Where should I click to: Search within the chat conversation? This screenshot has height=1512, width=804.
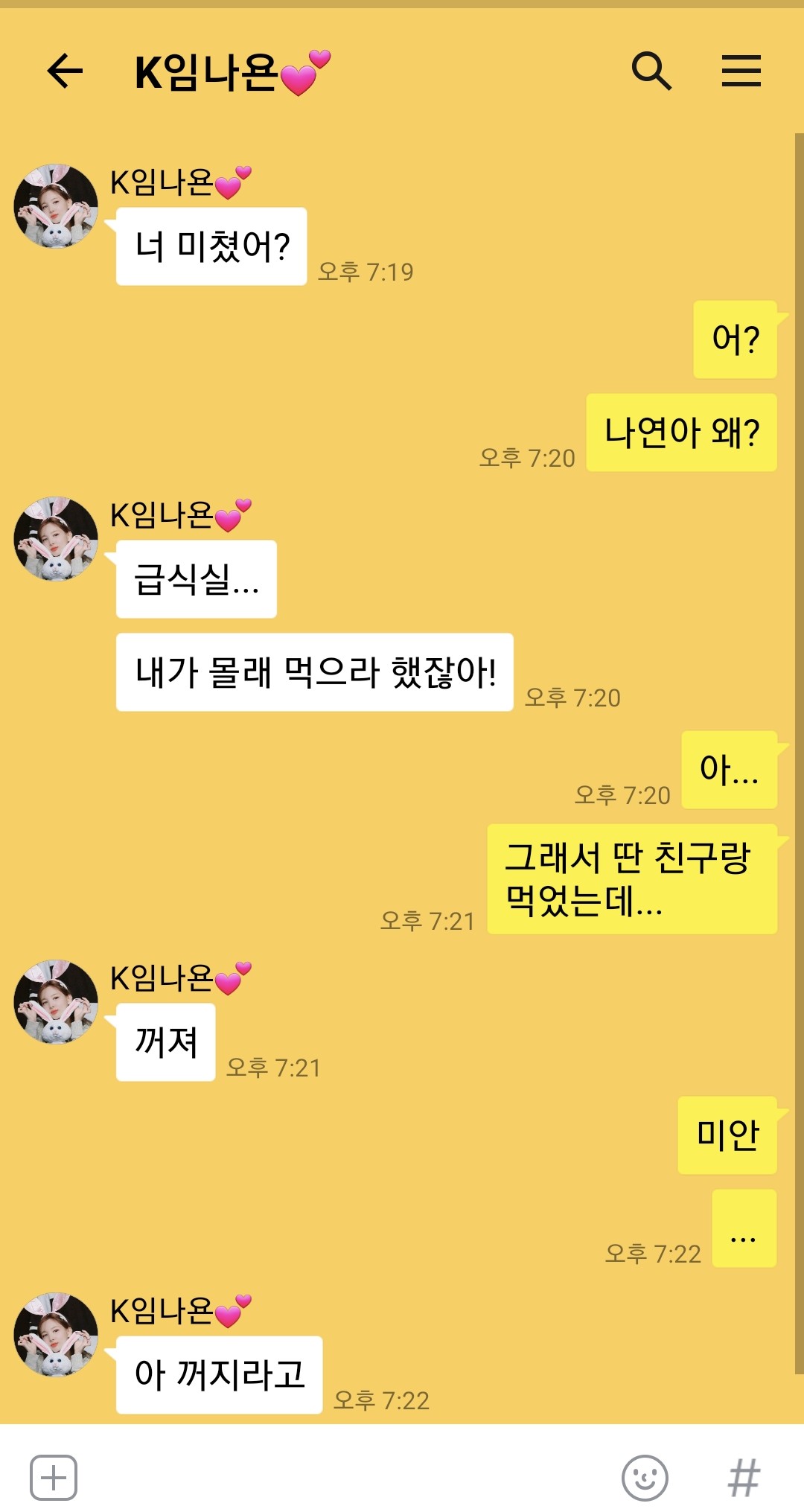pos(651,71)
